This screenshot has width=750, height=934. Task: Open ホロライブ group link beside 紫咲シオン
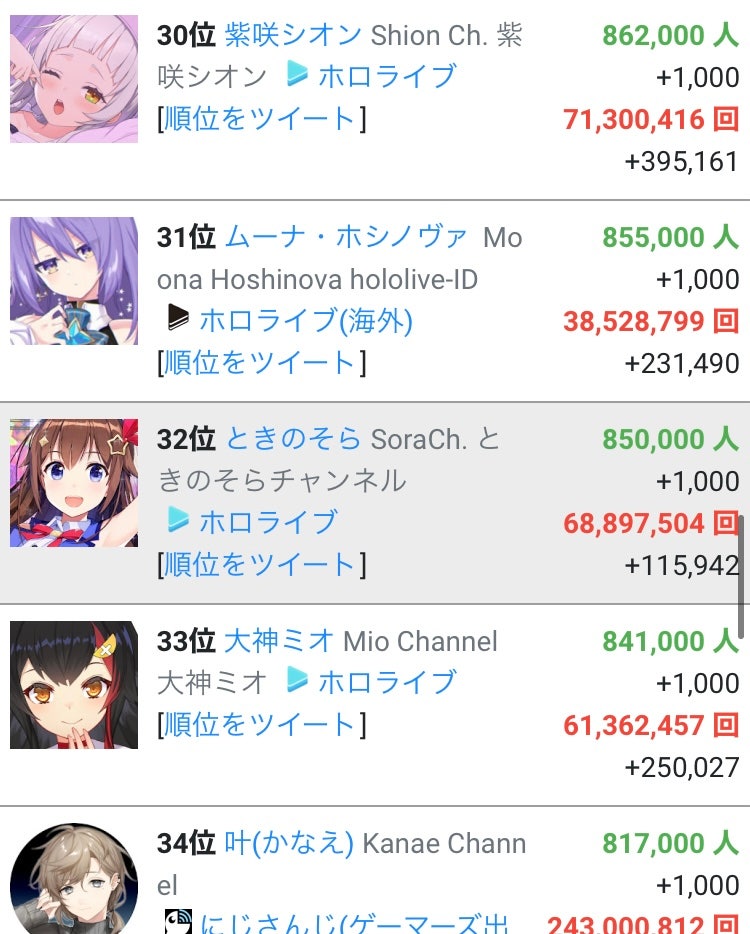coord(387,77)
